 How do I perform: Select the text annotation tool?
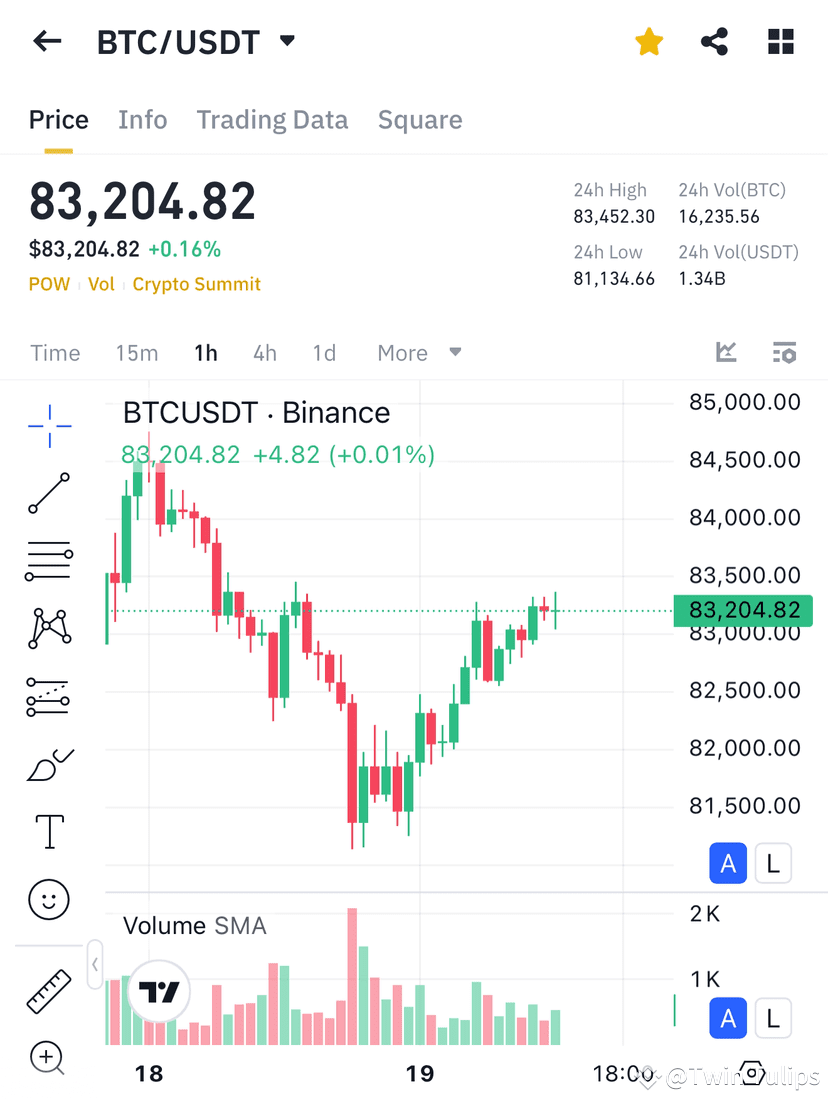(48, 831)
